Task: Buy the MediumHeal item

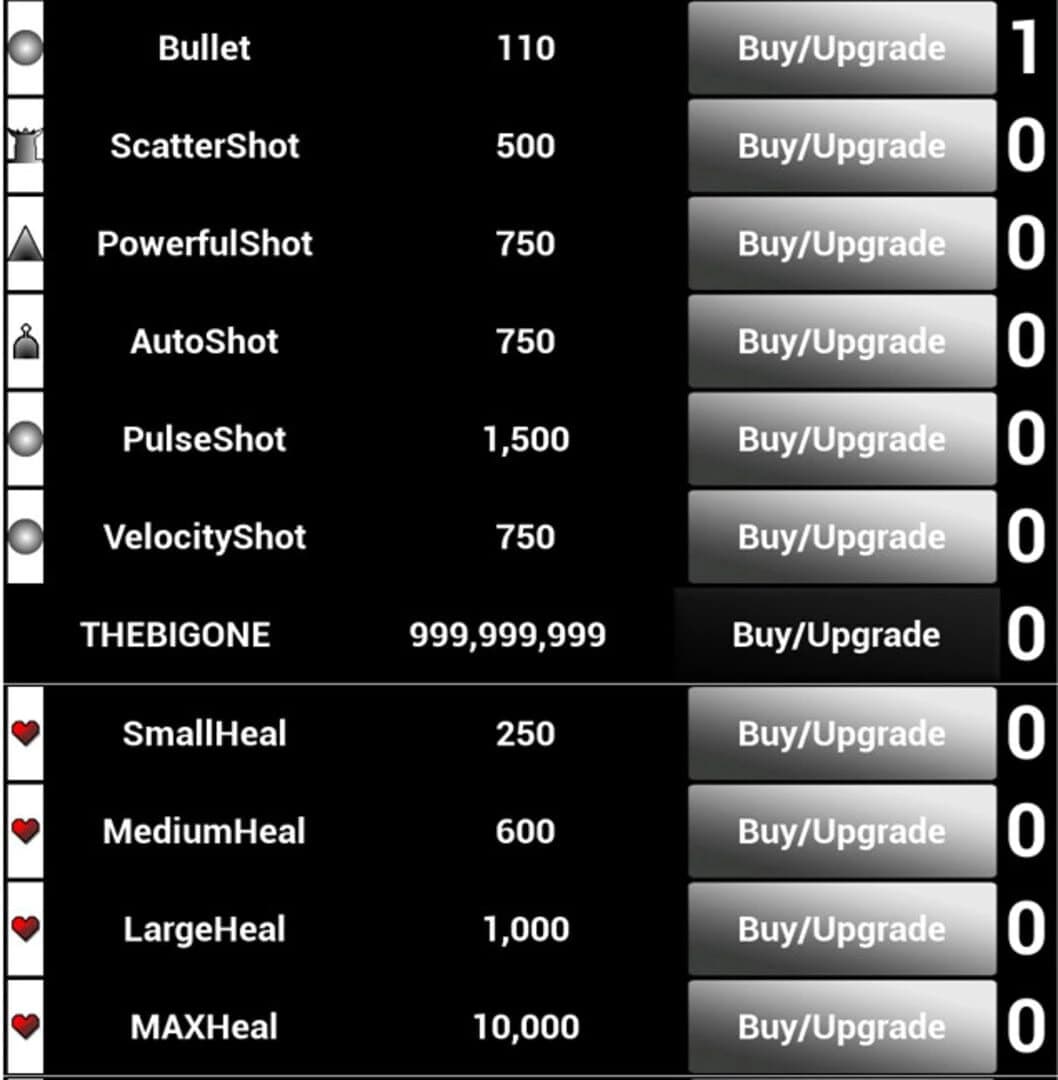Action: point(841,832)
